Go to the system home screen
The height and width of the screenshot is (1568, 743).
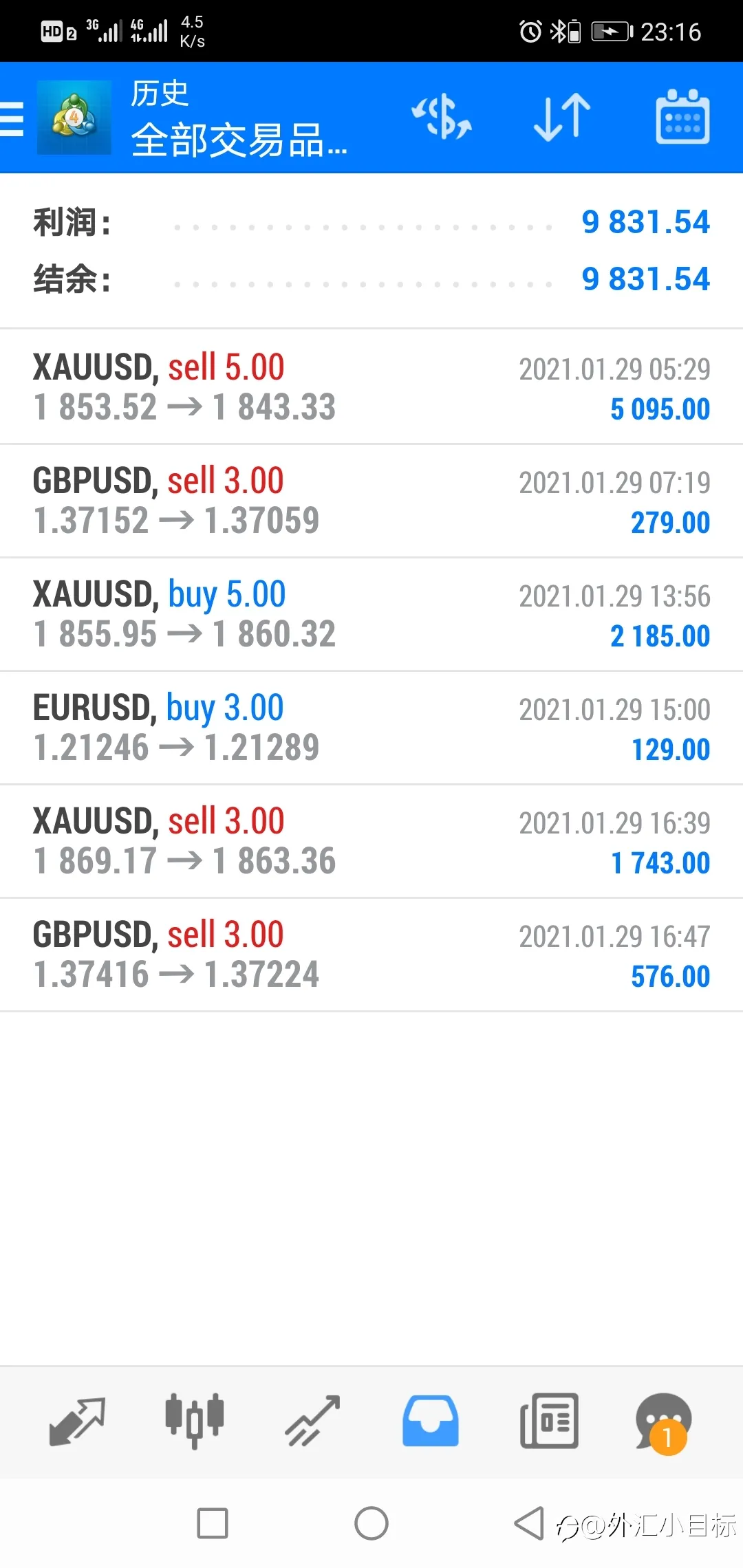pos(371,1523)
